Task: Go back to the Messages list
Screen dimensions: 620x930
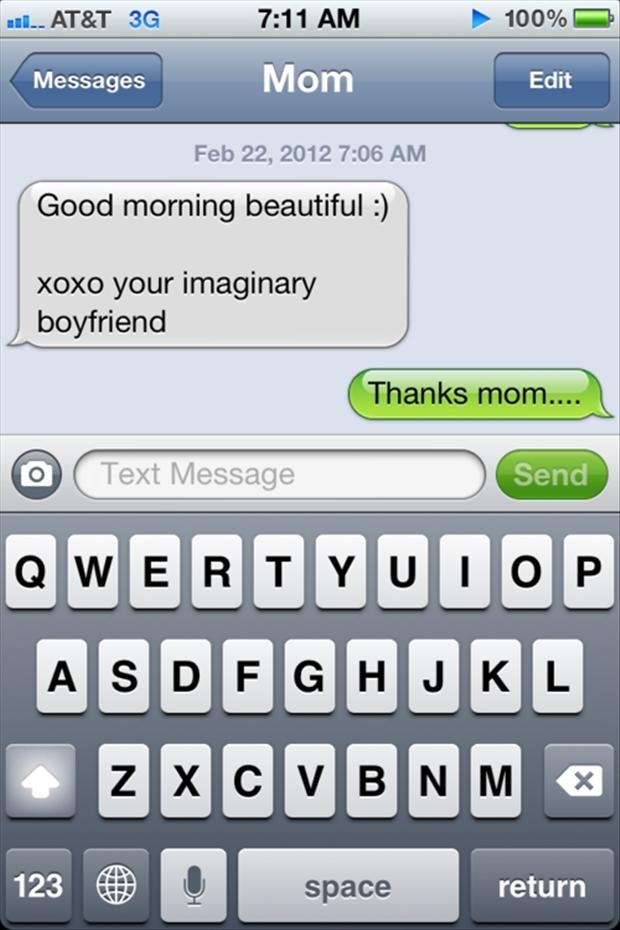Action: tap(87, 81)
